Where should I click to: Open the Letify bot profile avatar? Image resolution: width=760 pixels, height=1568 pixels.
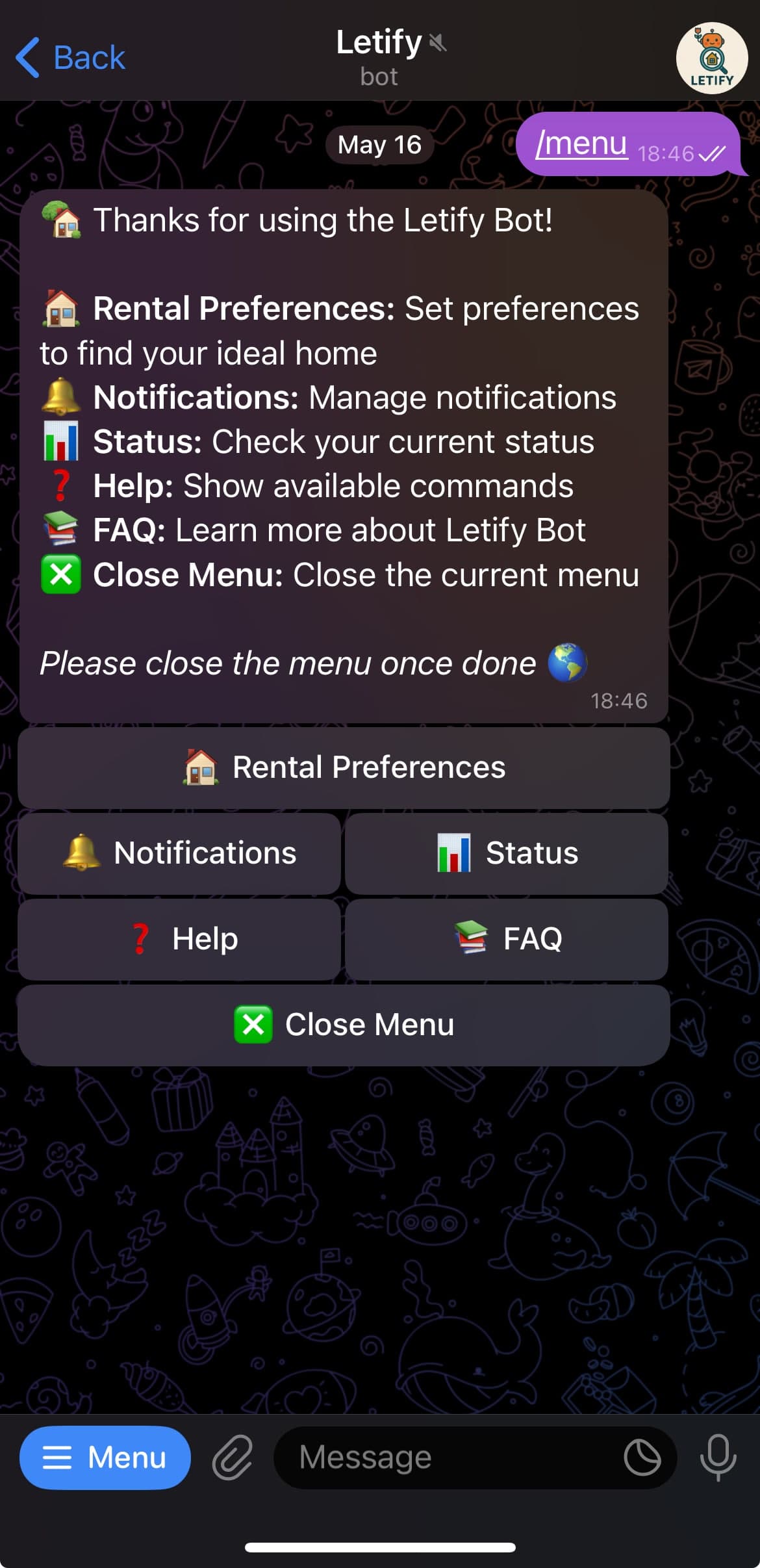[x=711, y=57]
